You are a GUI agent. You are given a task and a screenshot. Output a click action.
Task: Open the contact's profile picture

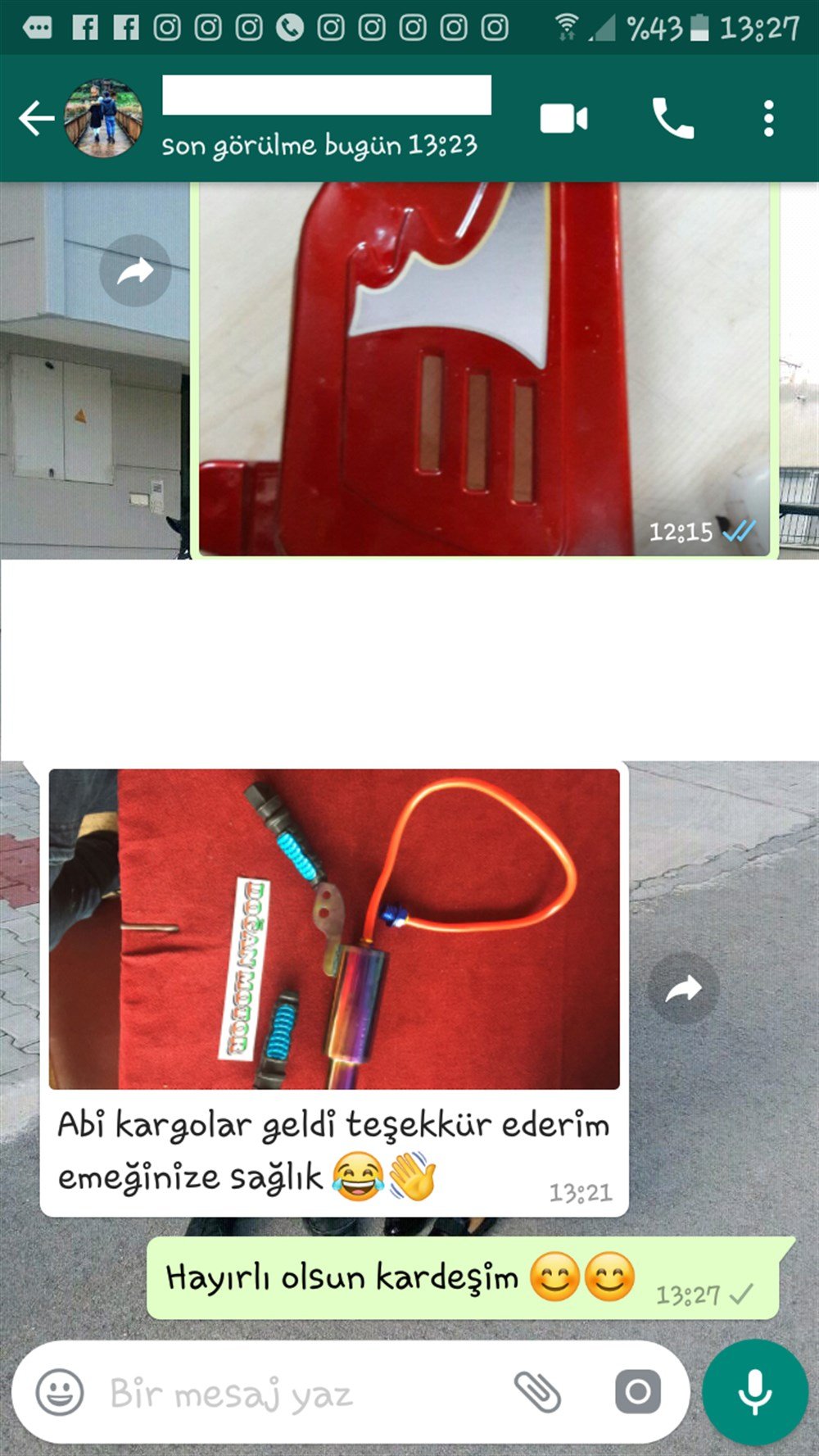[x=104, y=119]
